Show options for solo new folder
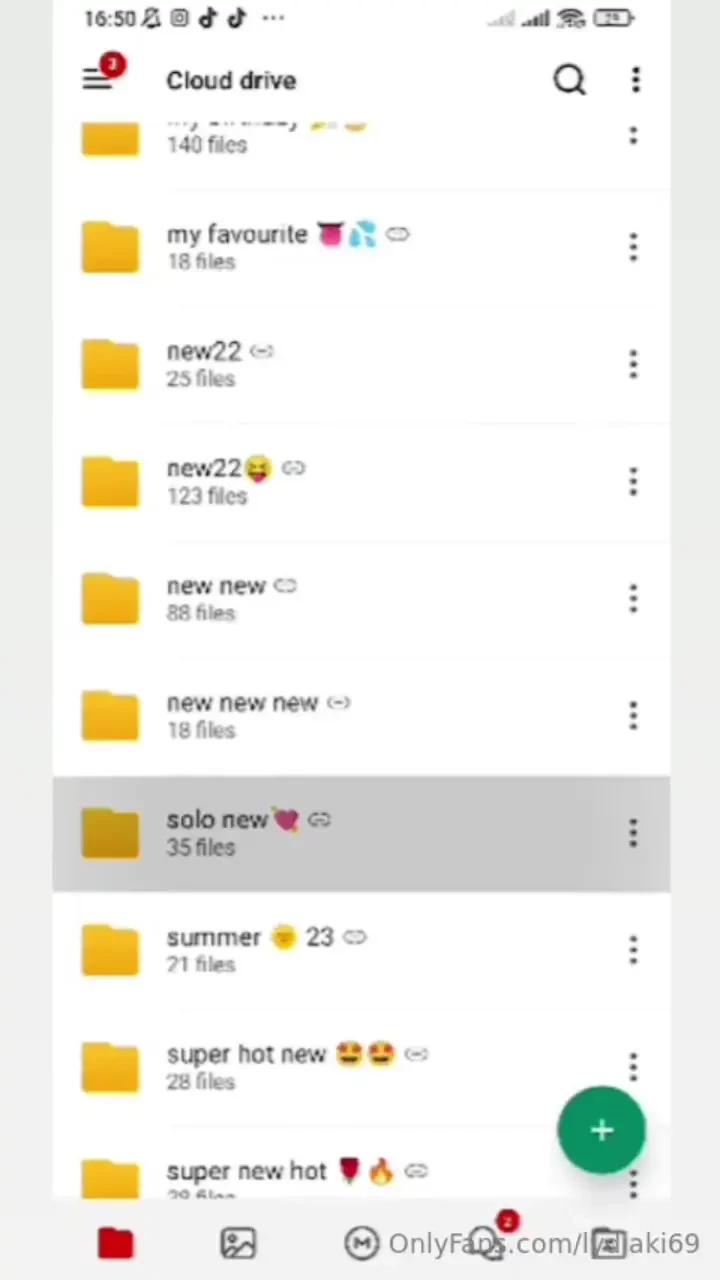The image size is (720, 1280). click(x=632, y=833)
